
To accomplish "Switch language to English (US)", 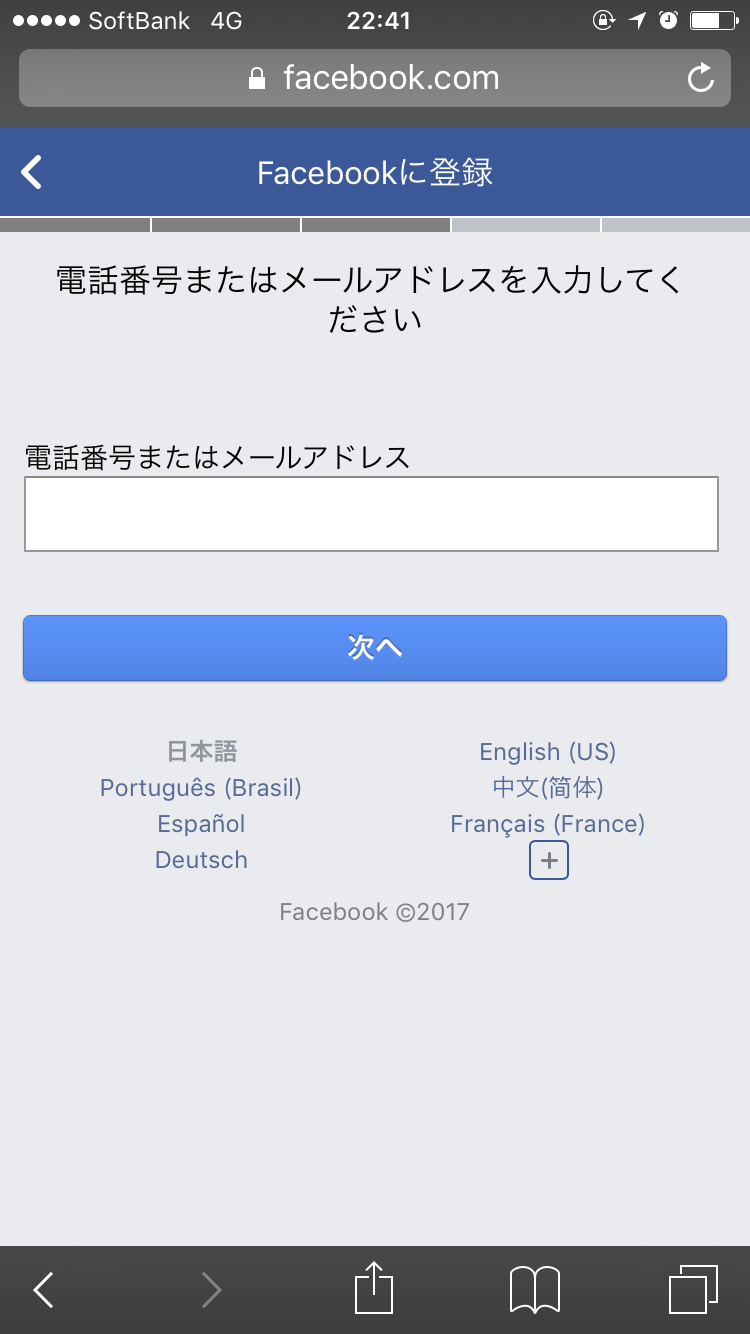I will (x=548, y=752).
